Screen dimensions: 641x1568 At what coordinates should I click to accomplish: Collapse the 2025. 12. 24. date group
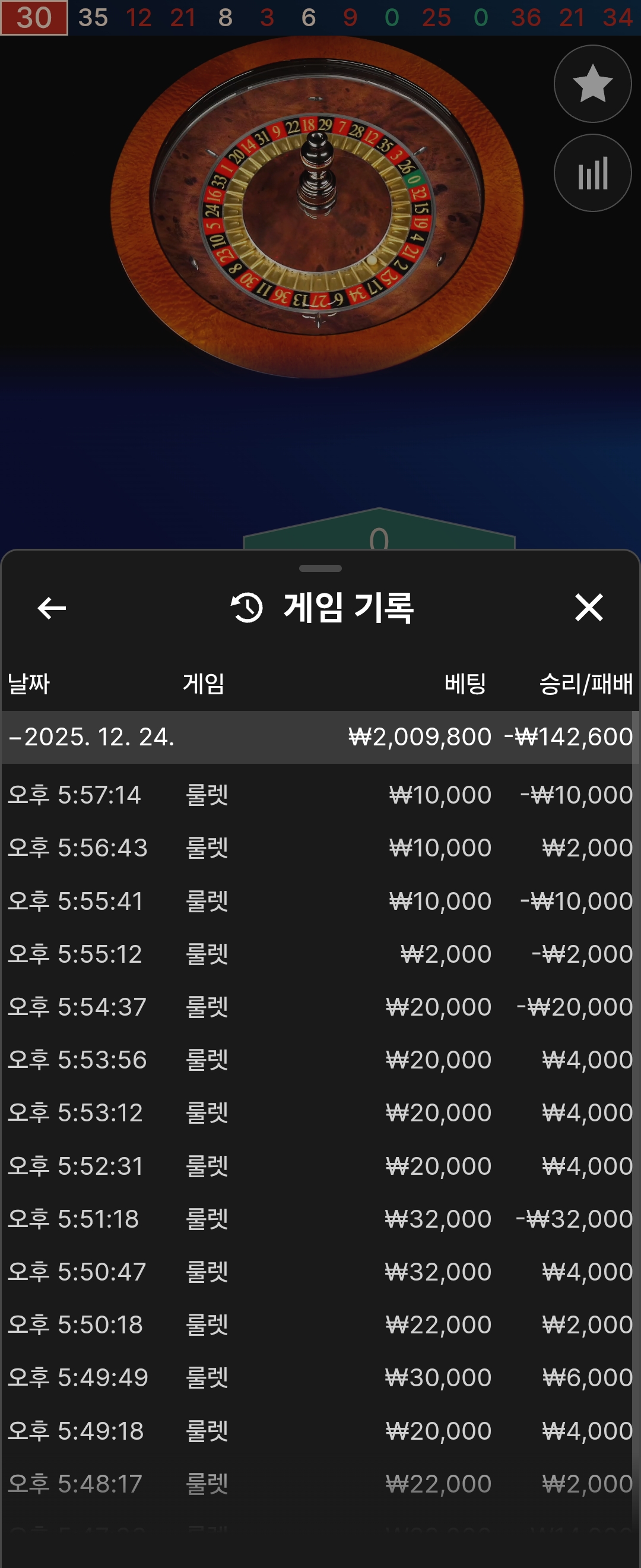coord(91,737)
